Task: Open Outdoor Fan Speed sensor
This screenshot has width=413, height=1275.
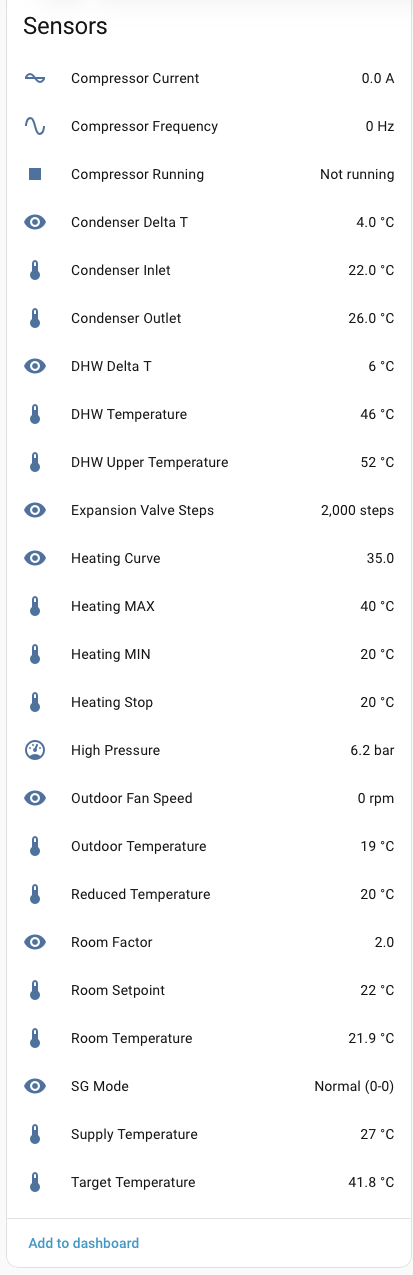Action: tap(207, 798)
